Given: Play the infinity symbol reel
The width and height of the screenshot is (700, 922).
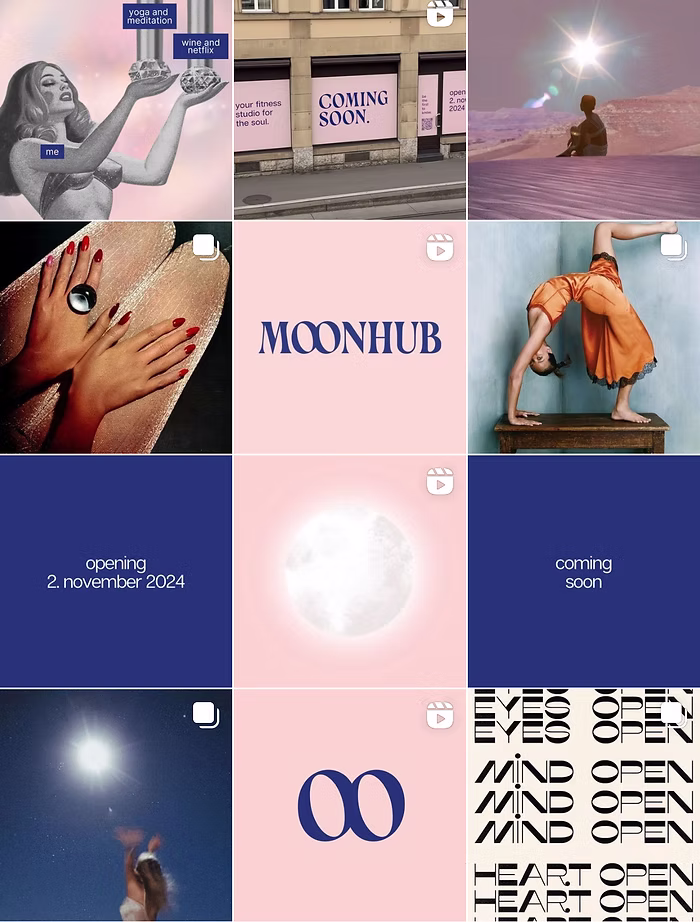Looking at the screenshot, I should coord(349,805).
